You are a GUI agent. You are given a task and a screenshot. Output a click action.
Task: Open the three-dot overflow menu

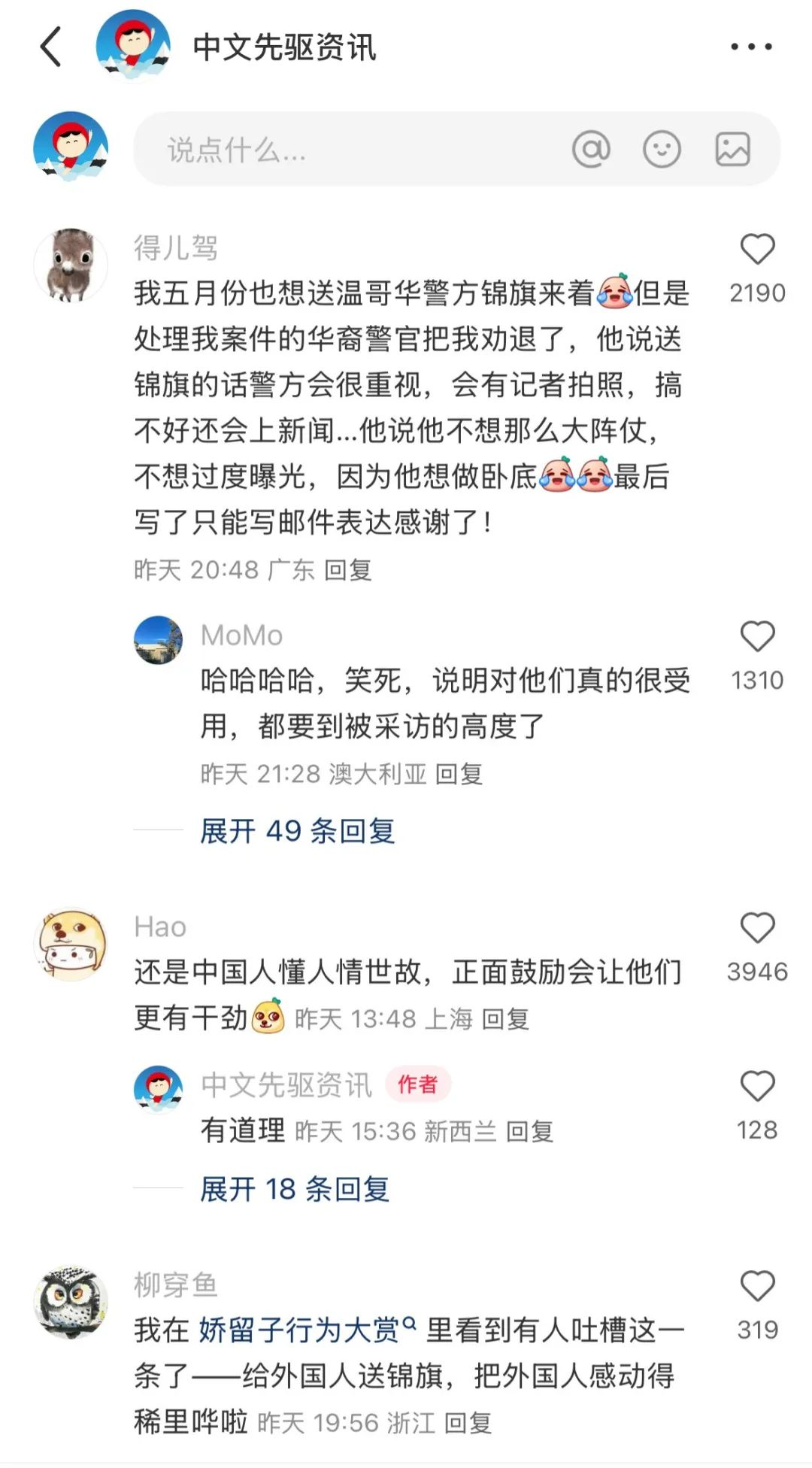751,47
